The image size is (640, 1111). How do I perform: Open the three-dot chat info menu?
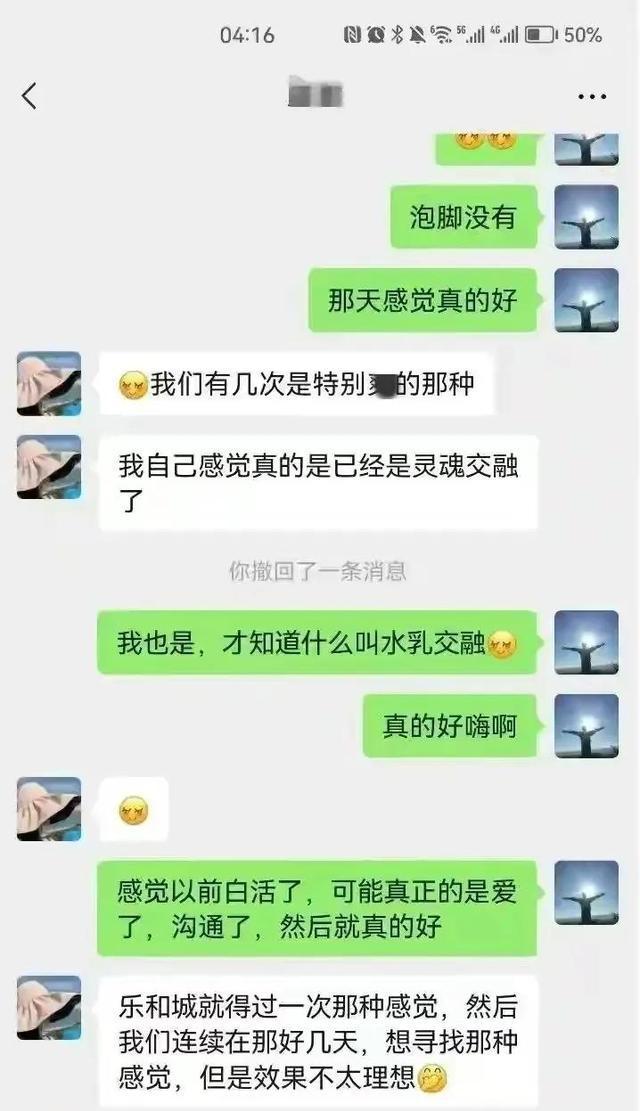coord(592,97)
